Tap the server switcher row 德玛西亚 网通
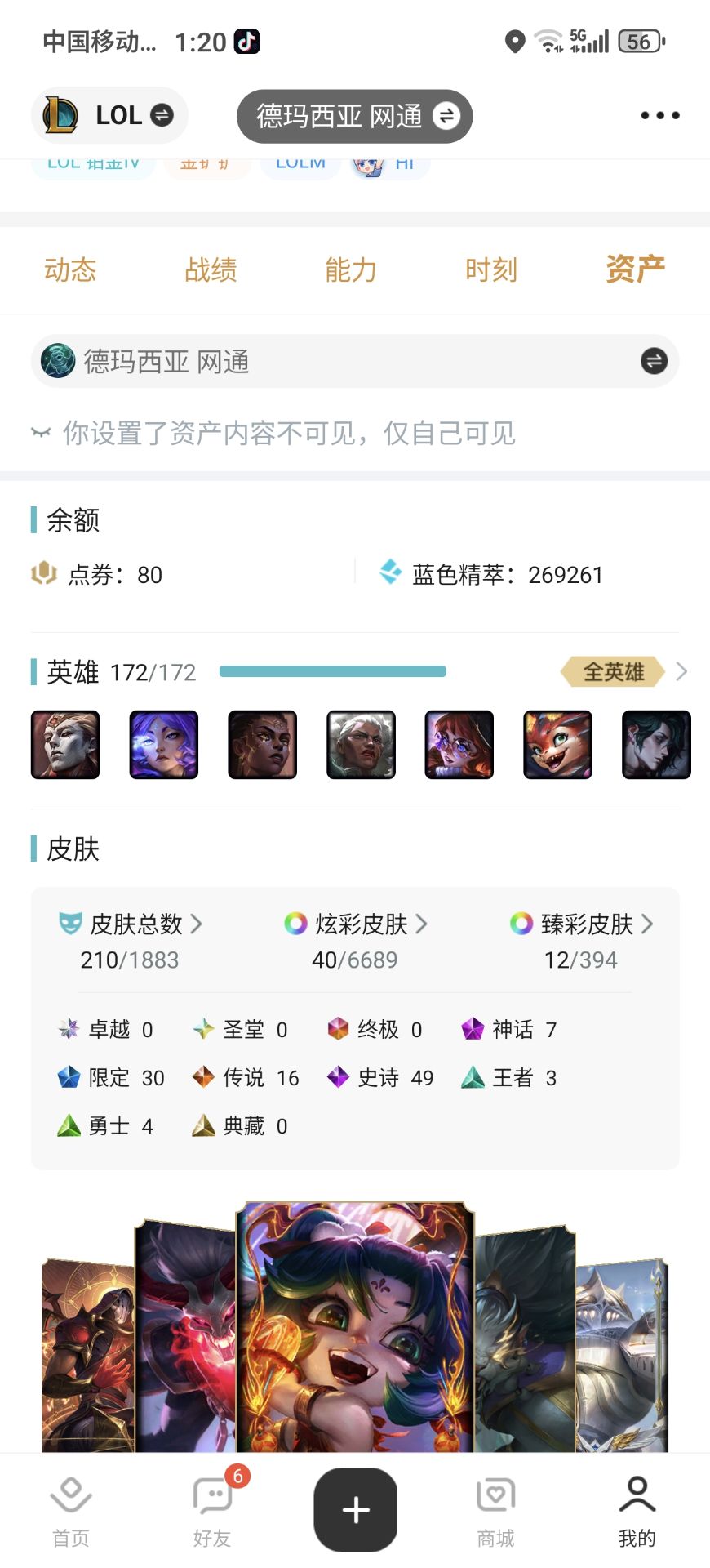 coord(355,361)
